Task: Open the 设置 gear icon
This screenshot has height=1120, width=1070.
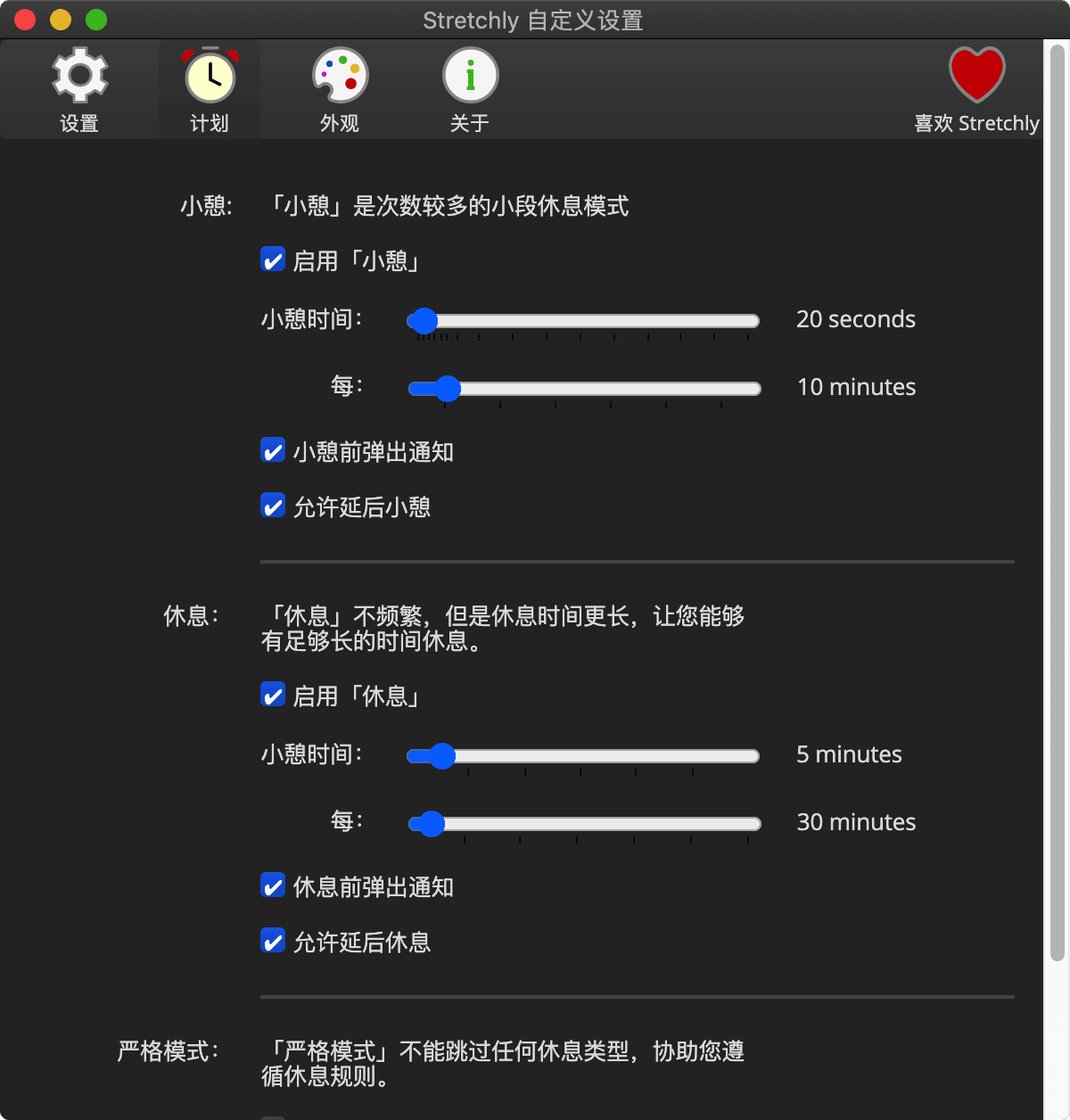Action: [x=79, y=76]
